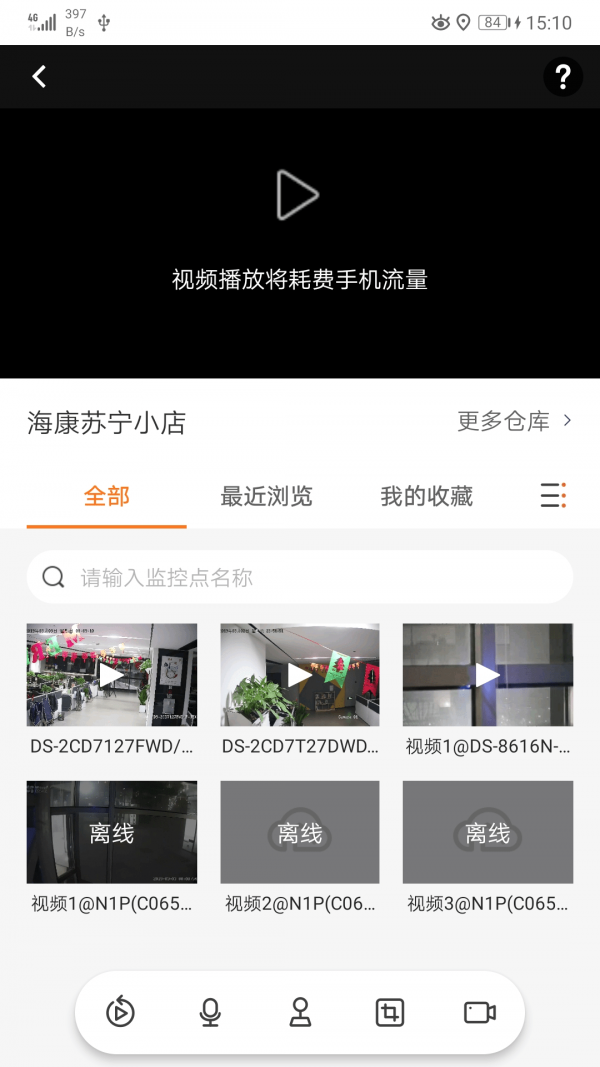Open the help question mark icon
Viewport: 600px width, 1067px height.
point(563,77)
